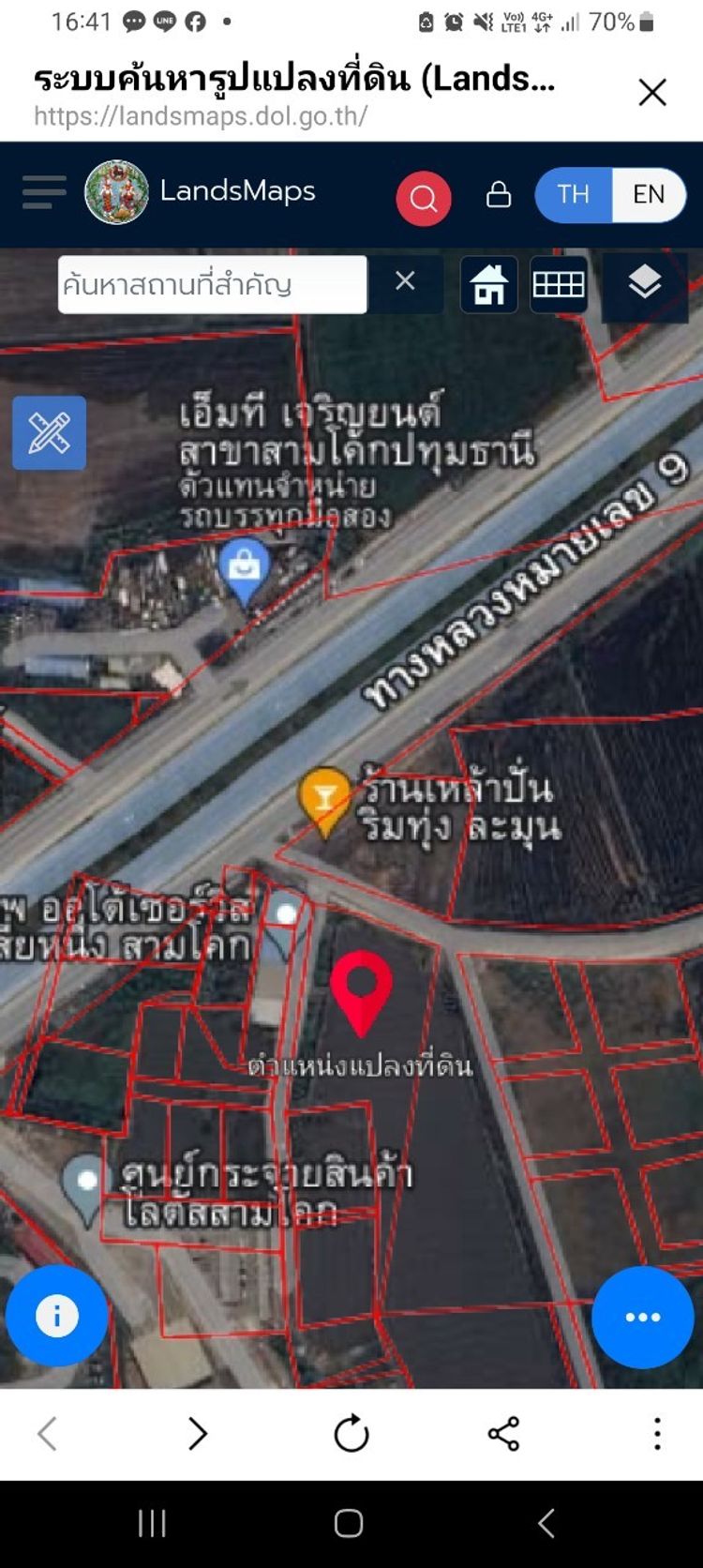703x1568 pixels.
Task: Open the measuring ruler and pencil tool
Action: [50, 433]
